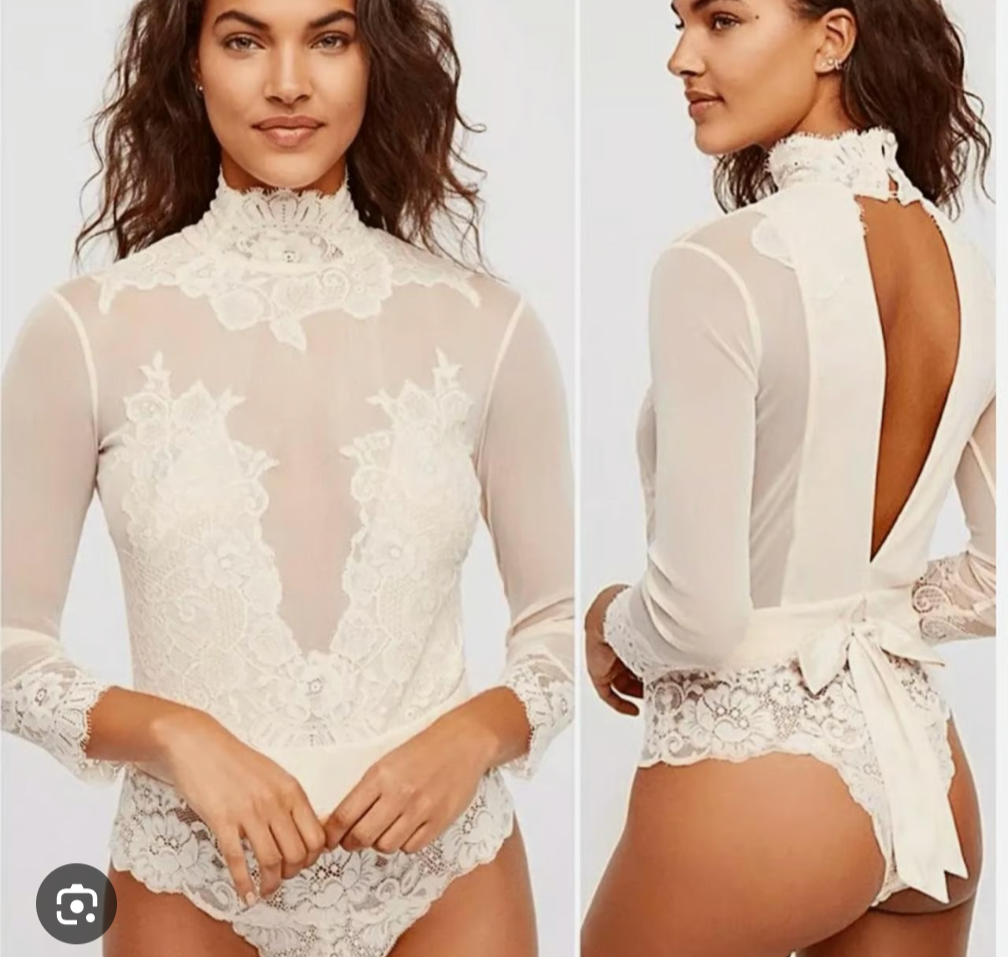This screenshot has width=1008, height=957.
Task: Open the visual search lens icon
Action: (x=76, y=904)
